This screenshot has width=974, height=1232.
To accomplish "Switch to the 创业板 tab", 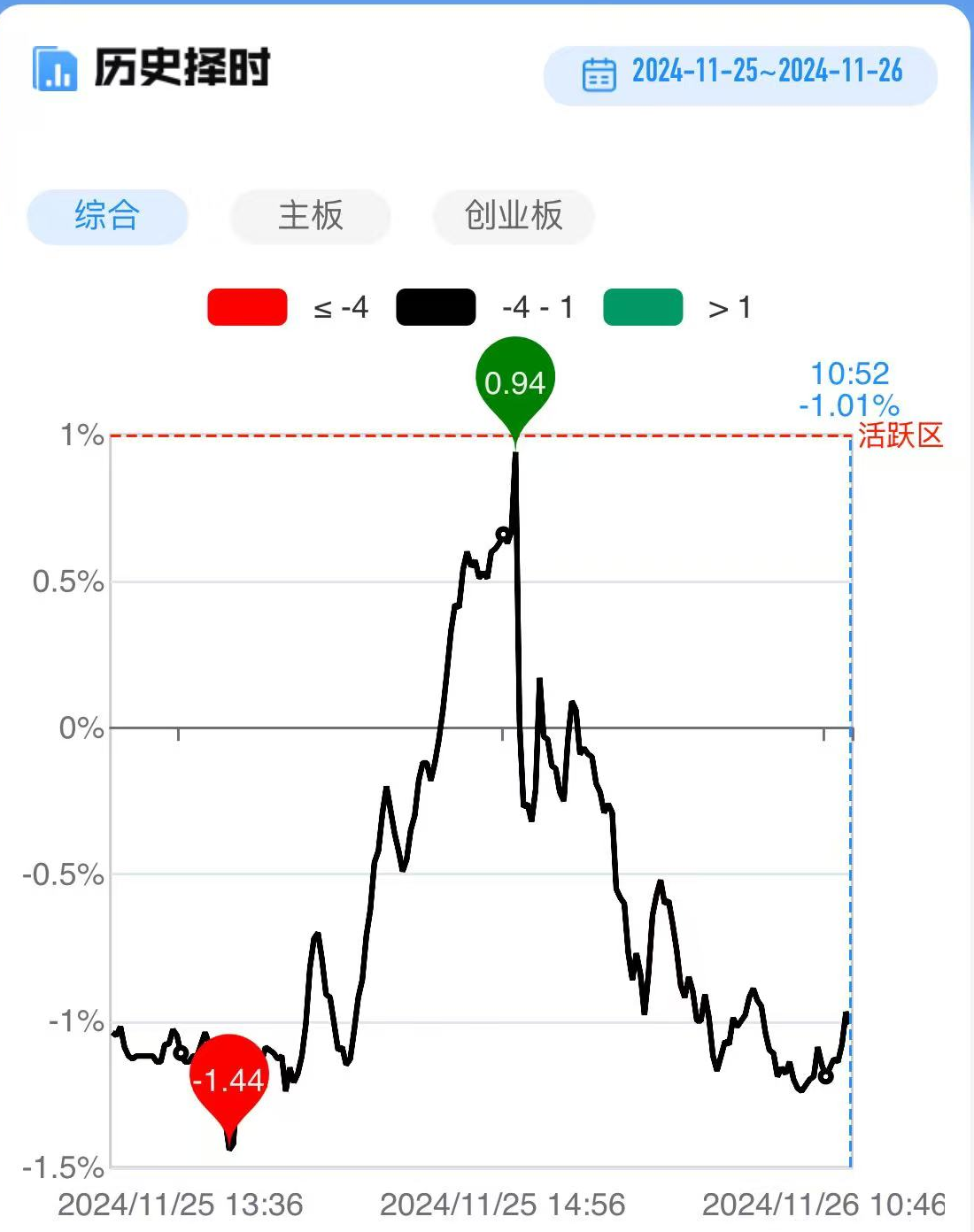I will click(514, 216).
